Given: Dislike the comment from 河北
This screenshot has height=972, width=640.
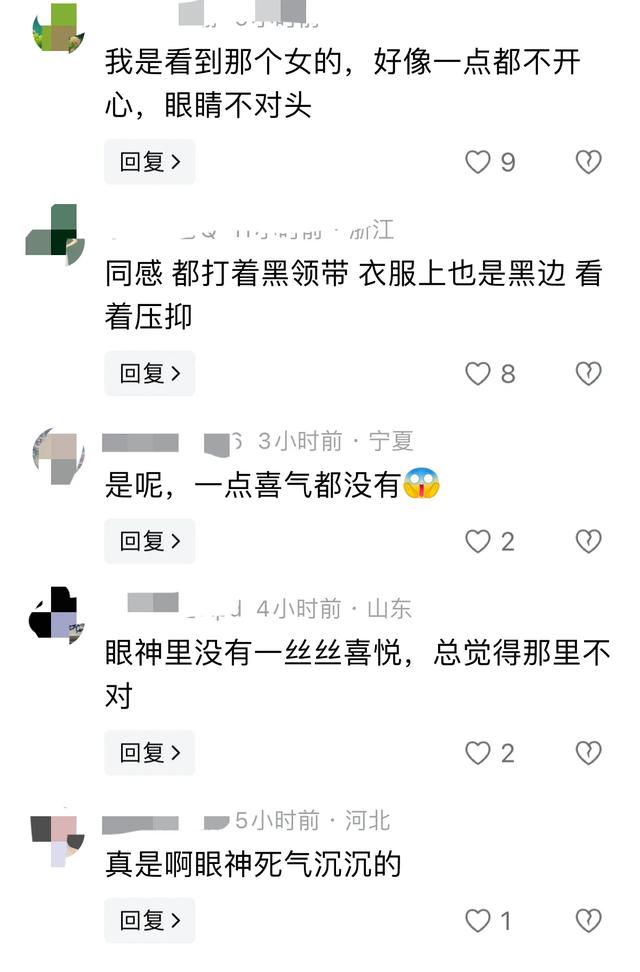Looking at the screenshot, I should point(588,920).
